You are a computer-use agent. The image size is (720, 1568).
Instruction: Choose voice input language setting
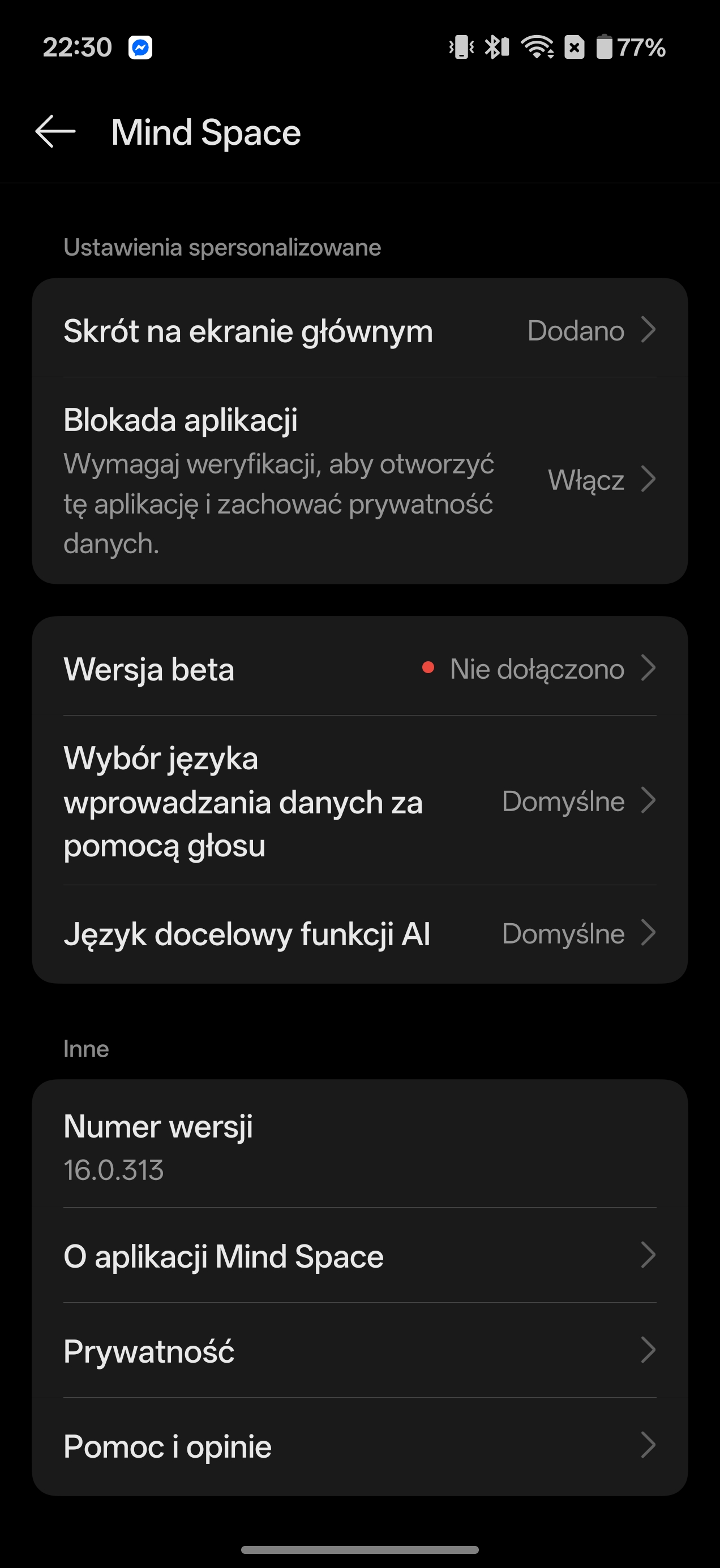point(359,801)
